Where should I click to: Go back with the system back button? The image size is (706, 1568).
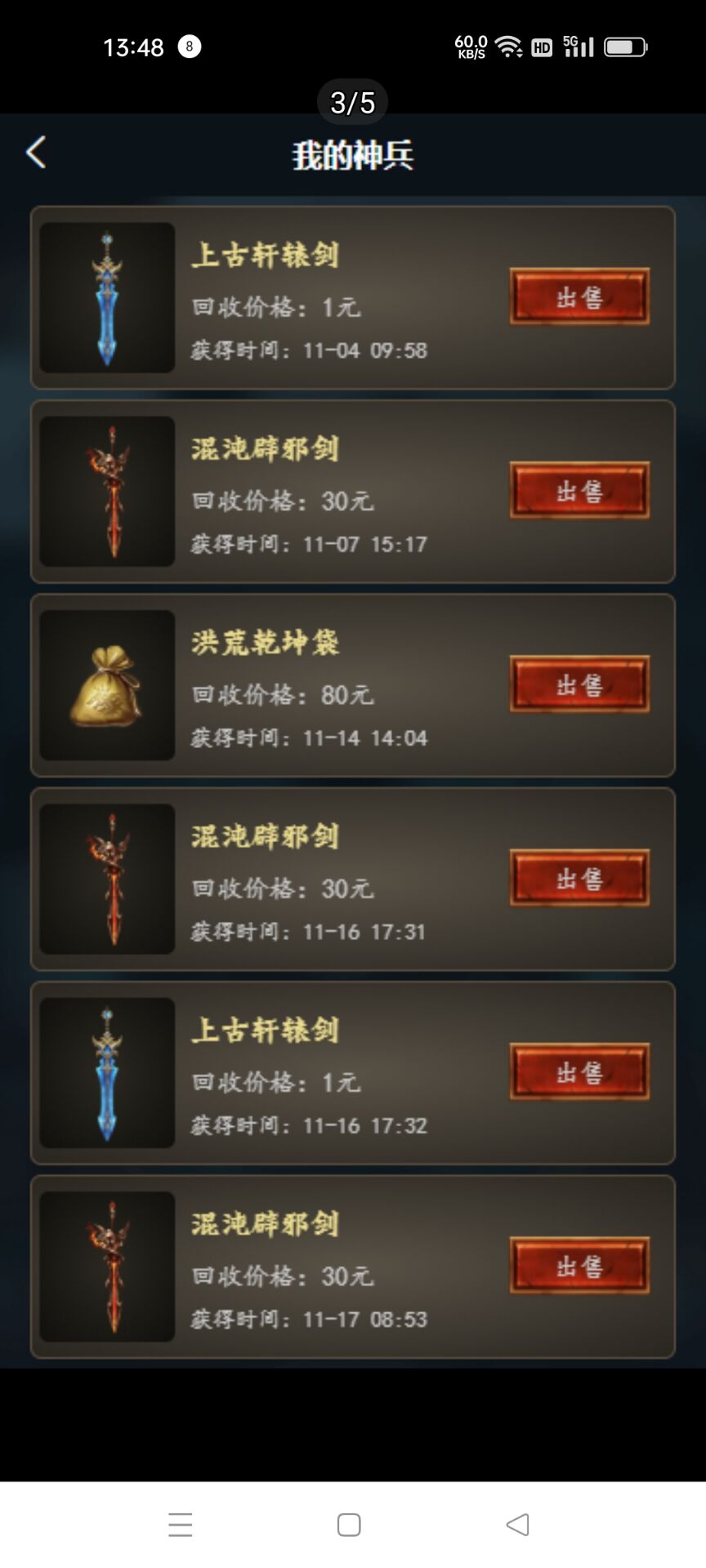[517, 1524]
